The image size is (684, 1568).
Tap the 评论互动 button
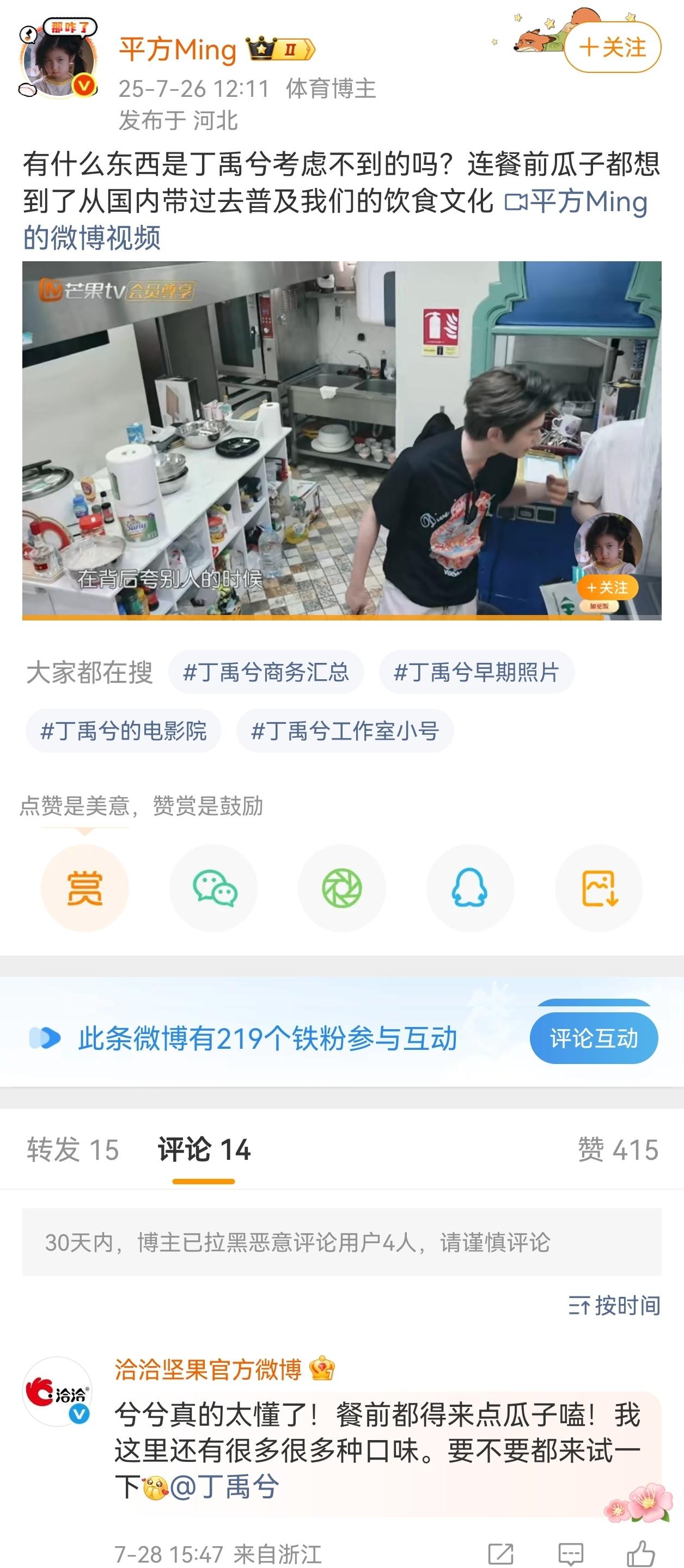click(593, 1038)
